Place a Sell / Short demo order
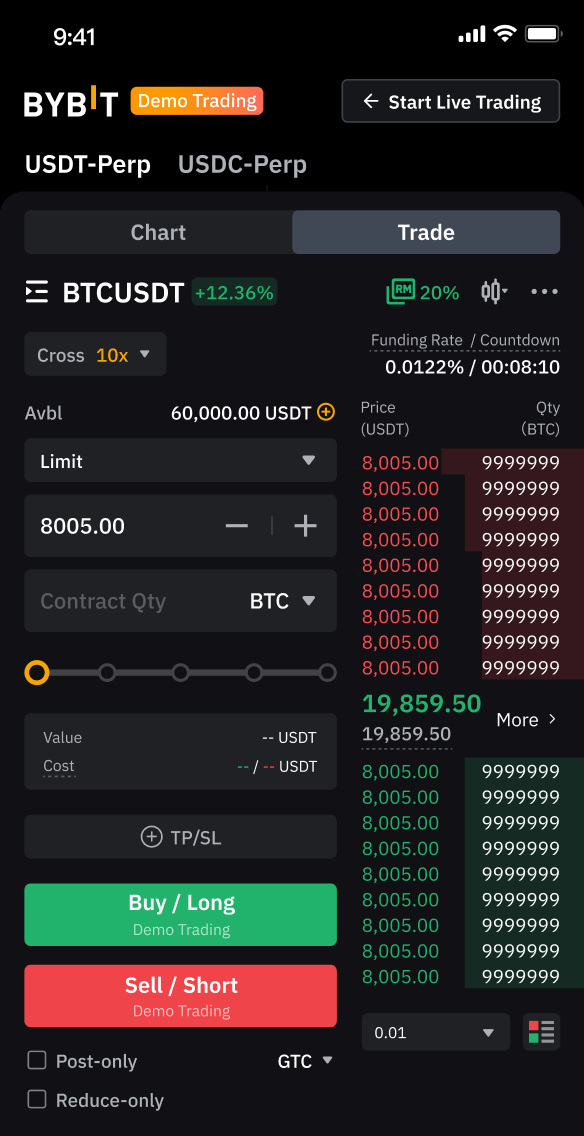This screenshot has height=1136, width=584. (x=180, y=996)
